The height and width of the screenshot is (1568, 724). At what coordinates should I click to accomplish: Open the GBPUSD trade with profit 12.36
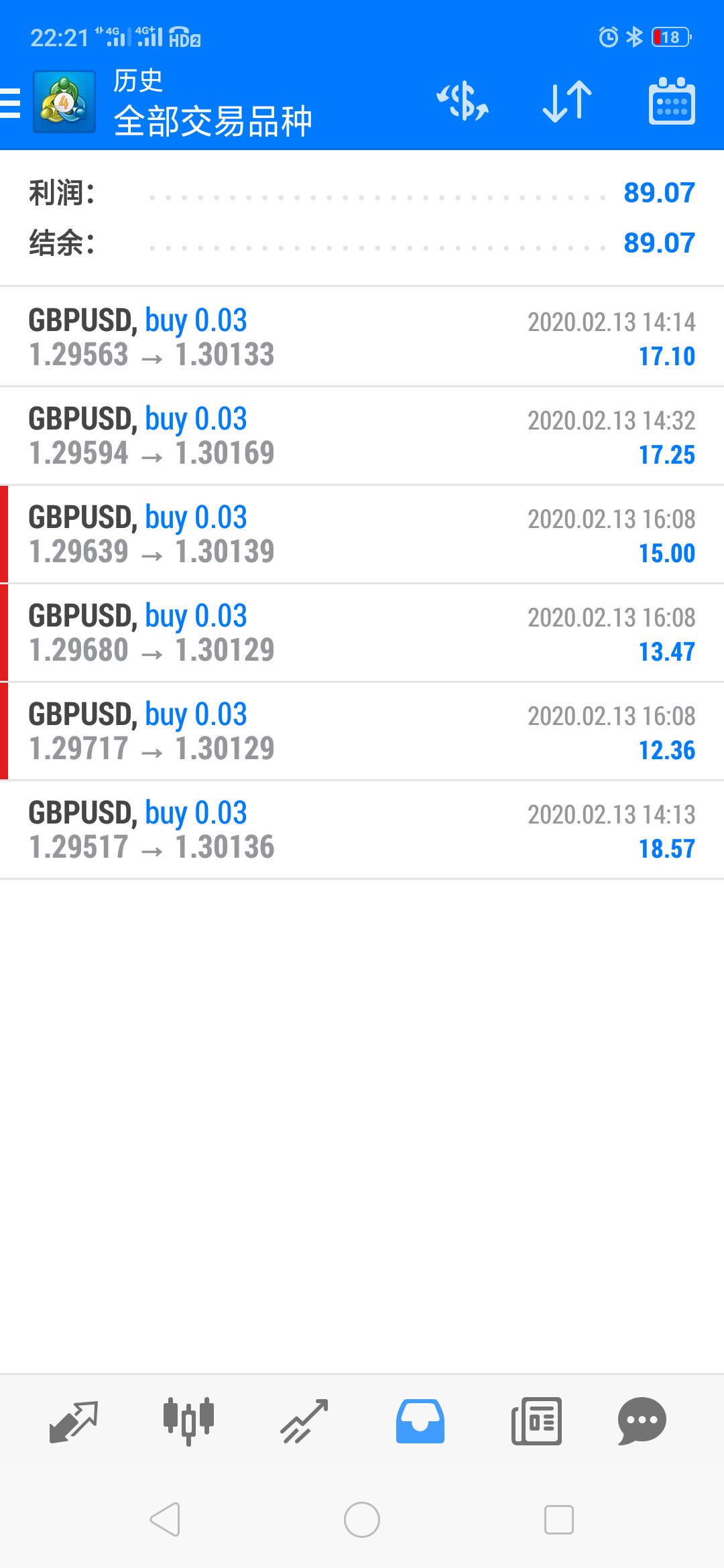(x=362, y=731)
